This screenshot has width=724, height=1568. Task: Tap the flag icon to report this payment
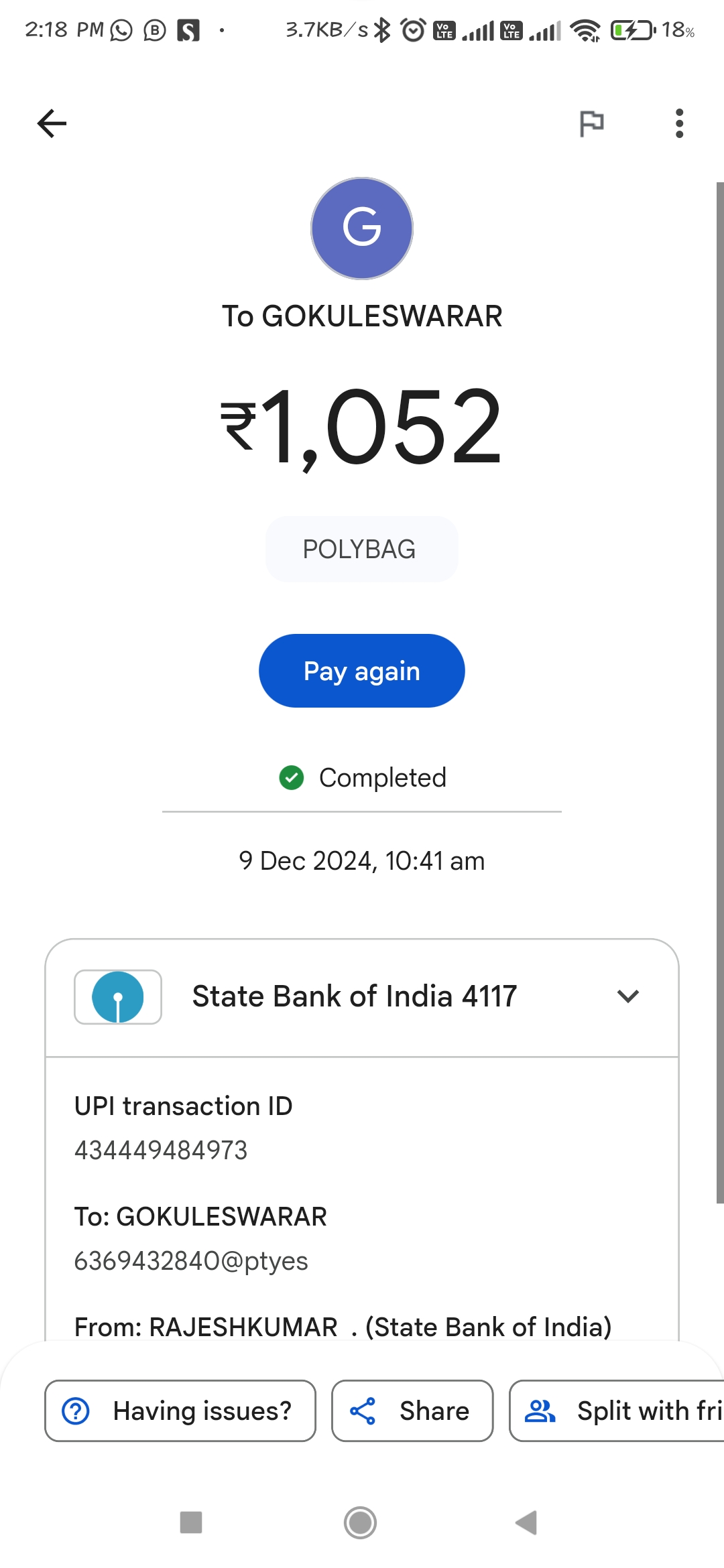[x=591, y=123]
